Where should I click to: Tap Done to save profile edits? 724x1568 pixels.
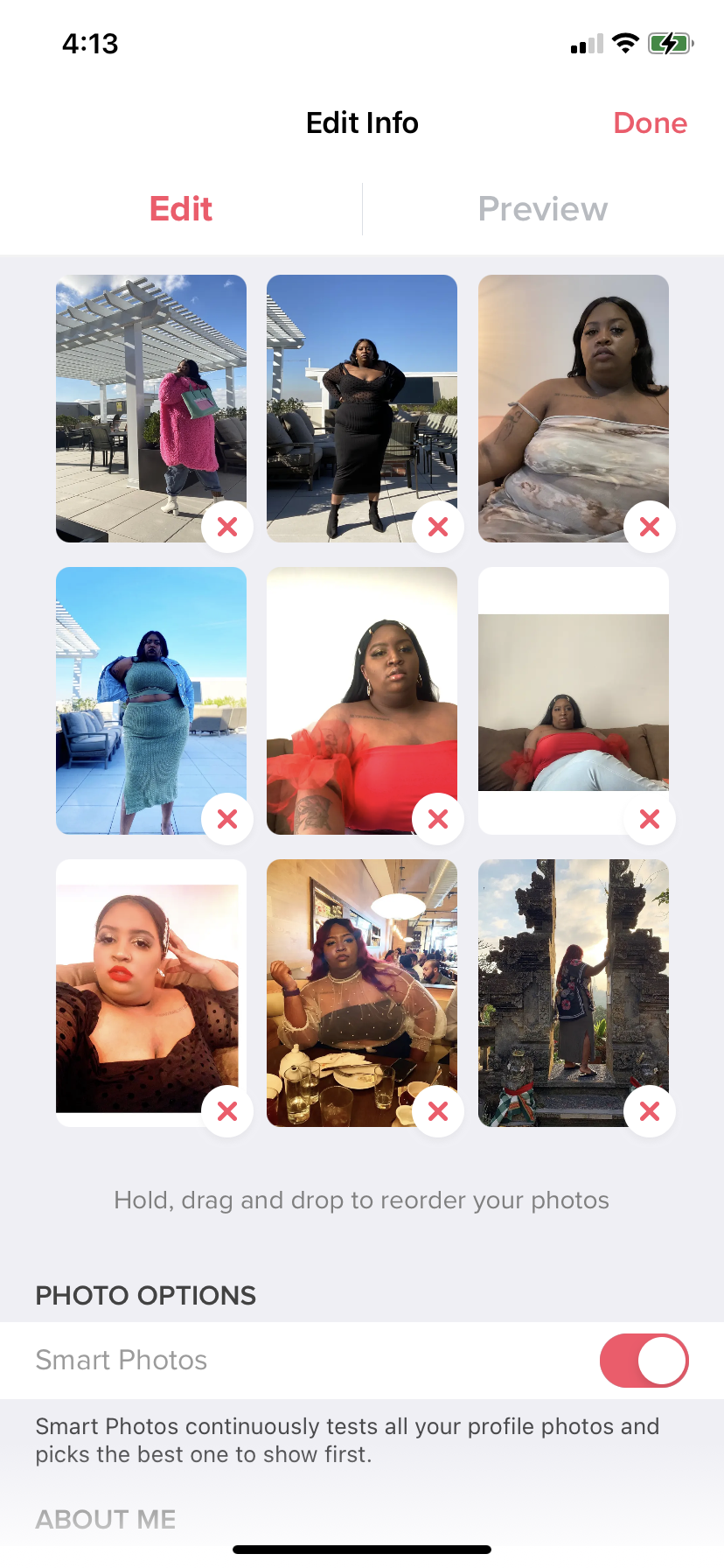pyautogui.click(x=650, y=123)
